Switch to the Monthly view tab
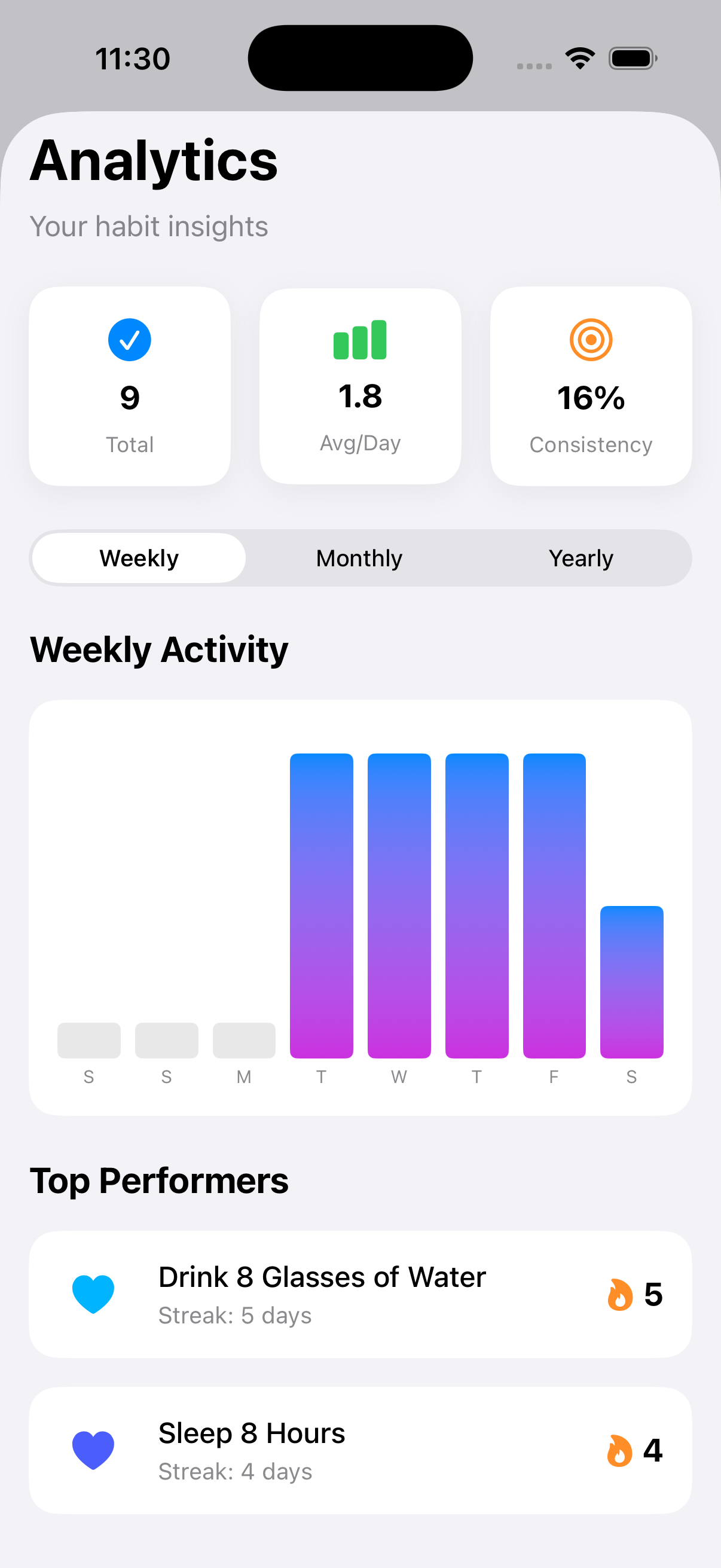 coord(359,557)
